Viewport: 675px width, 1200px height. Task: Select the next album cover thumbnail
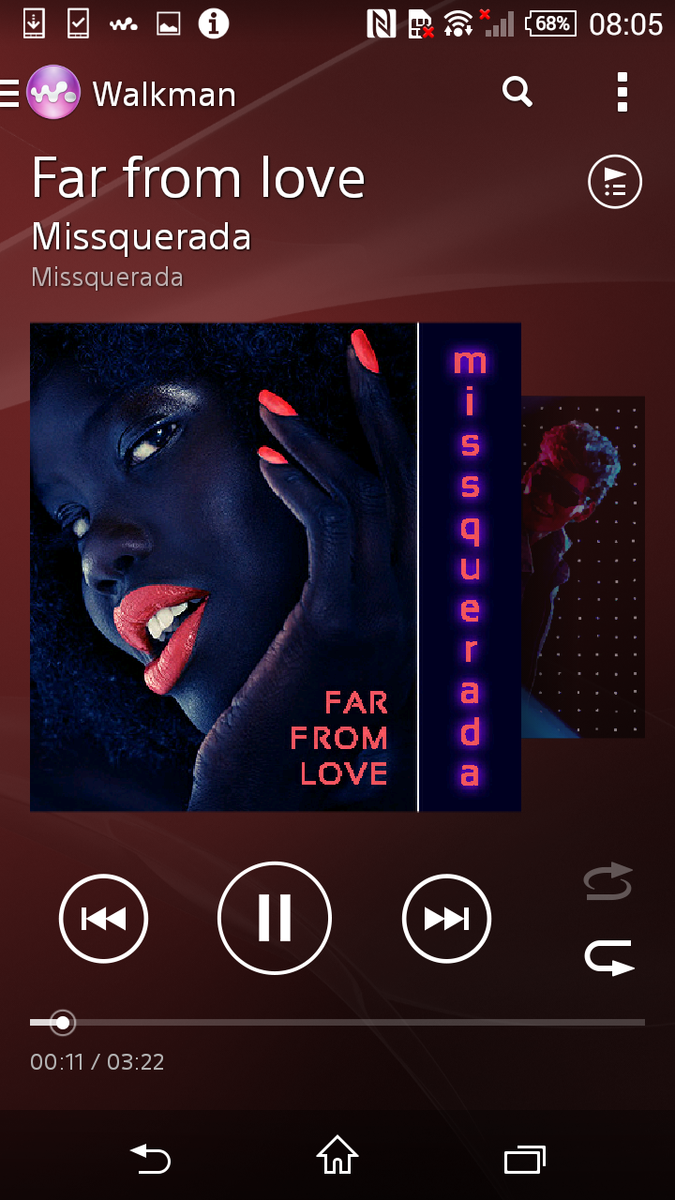(583, 567)
